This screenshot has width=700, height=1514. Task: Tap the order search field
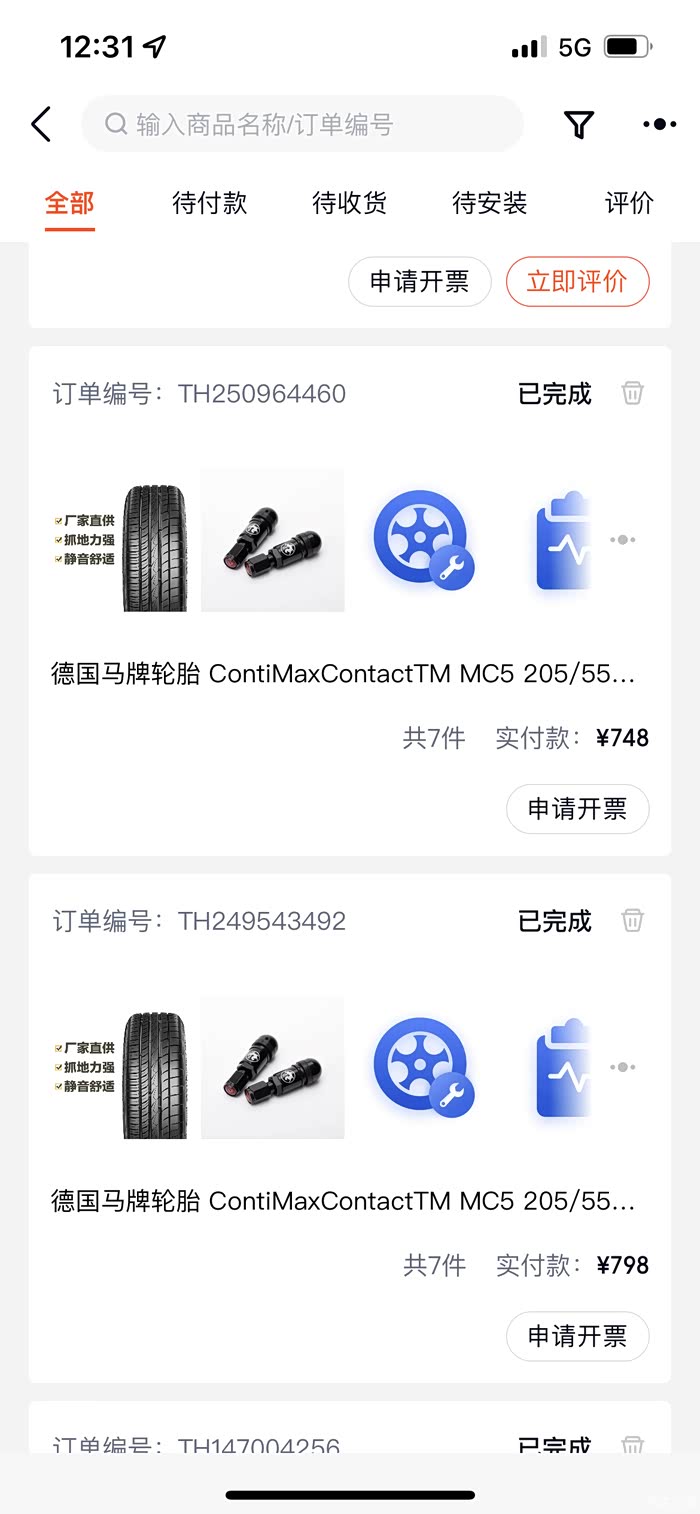click(x=302, y=125)
